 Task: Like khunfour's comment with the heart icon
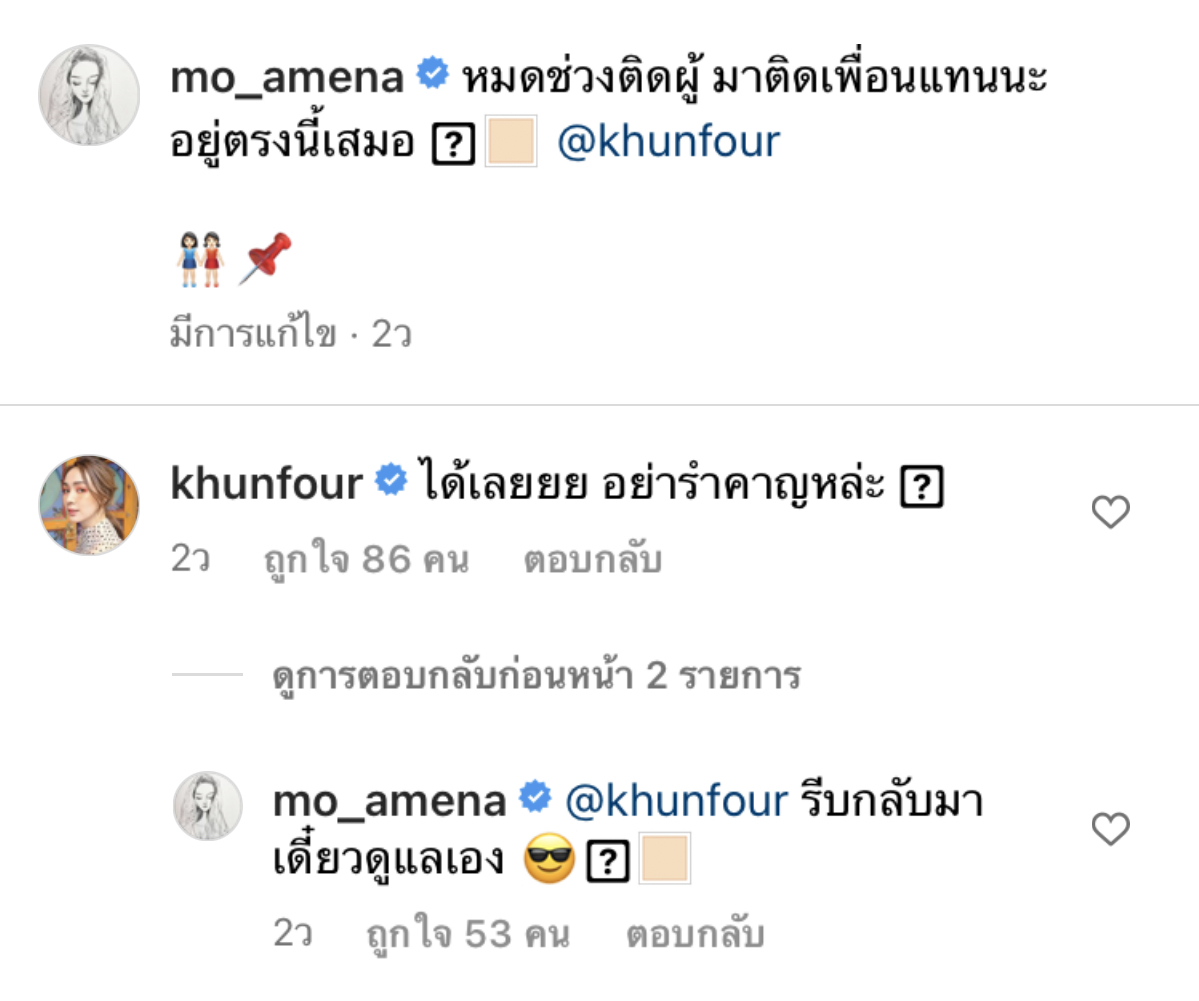coord(1110,512)
